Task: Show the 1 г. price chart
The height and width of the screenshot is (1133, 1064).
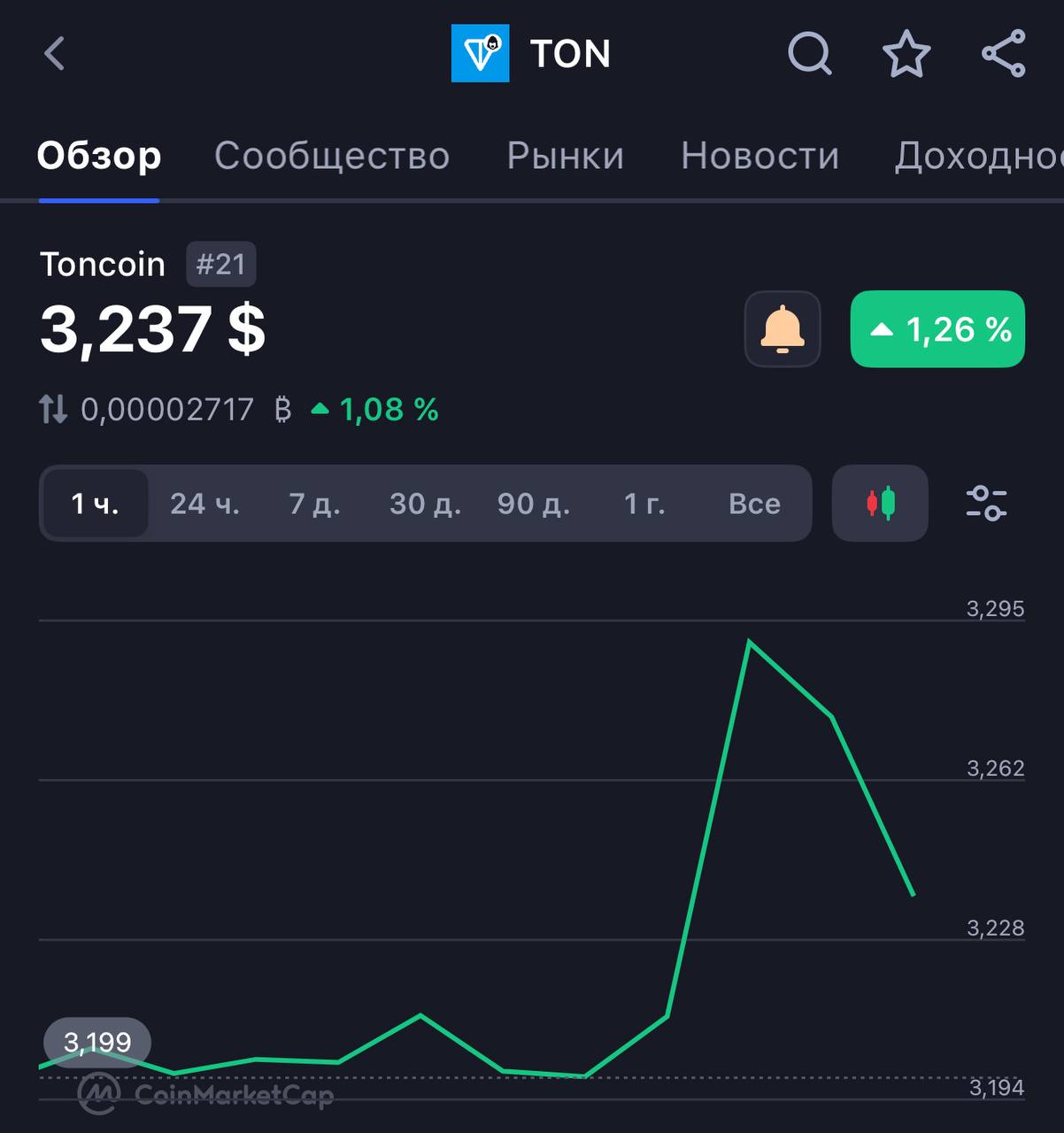Action: 644,504
